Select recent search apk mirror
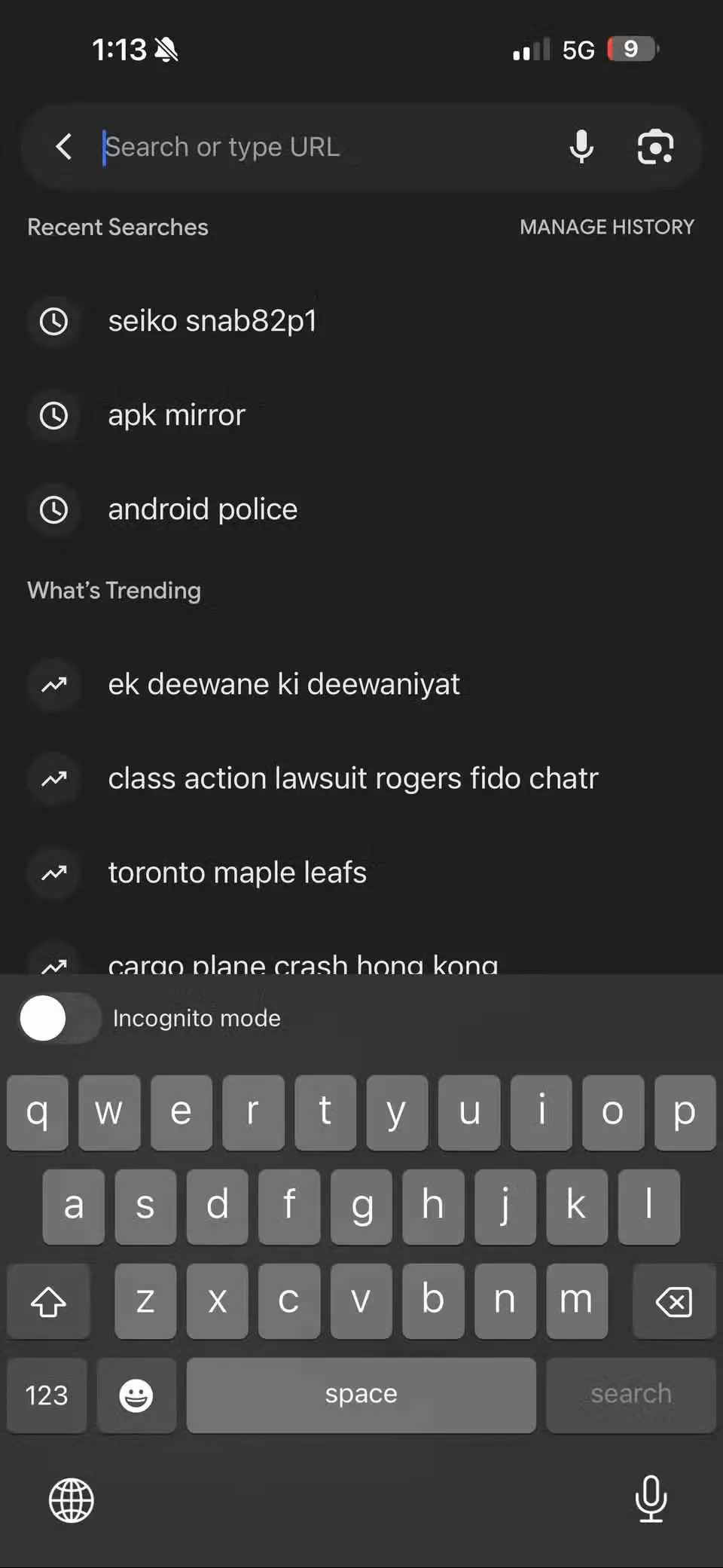 tap(176, 415)
